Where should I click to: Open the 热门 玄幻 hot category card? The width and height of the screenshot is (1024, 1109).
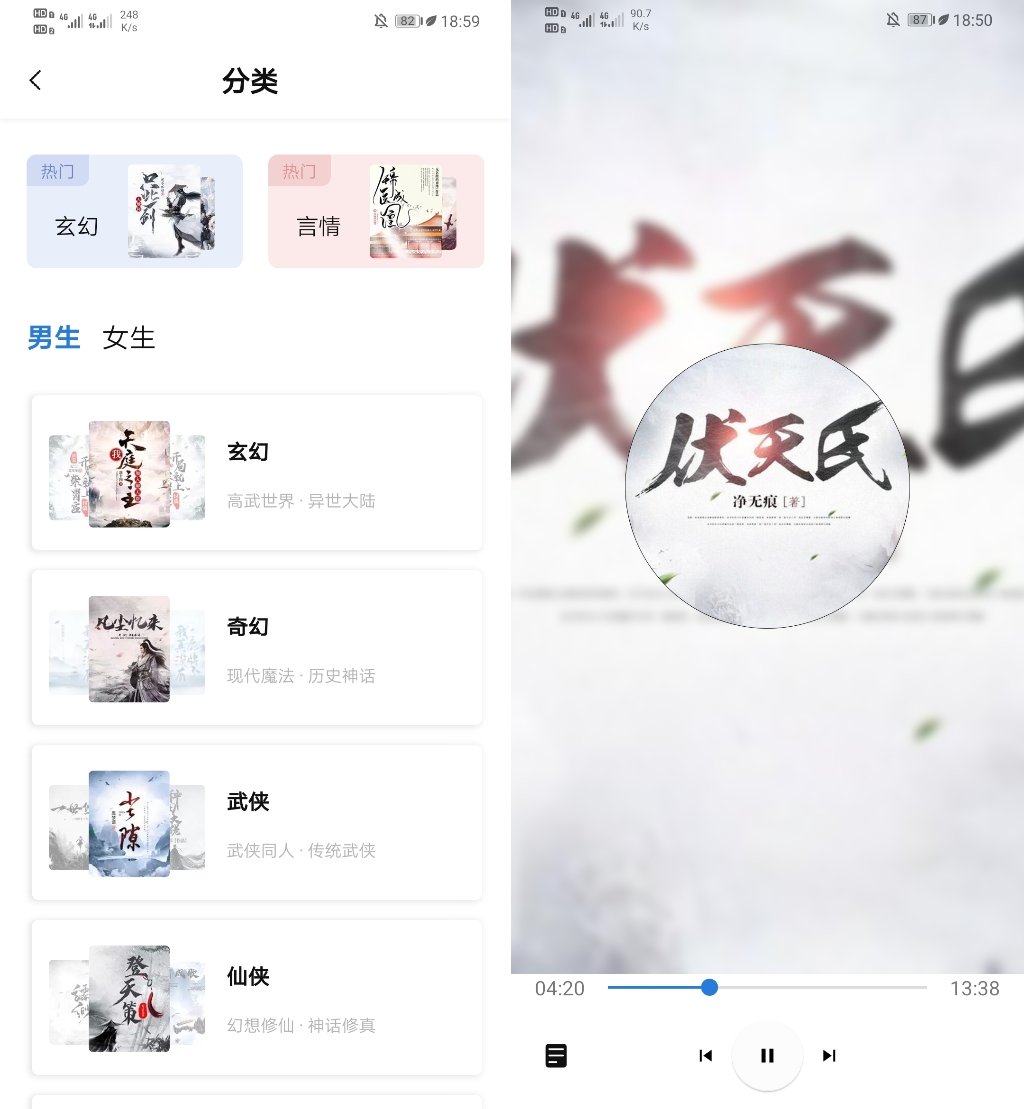point(134,211)
